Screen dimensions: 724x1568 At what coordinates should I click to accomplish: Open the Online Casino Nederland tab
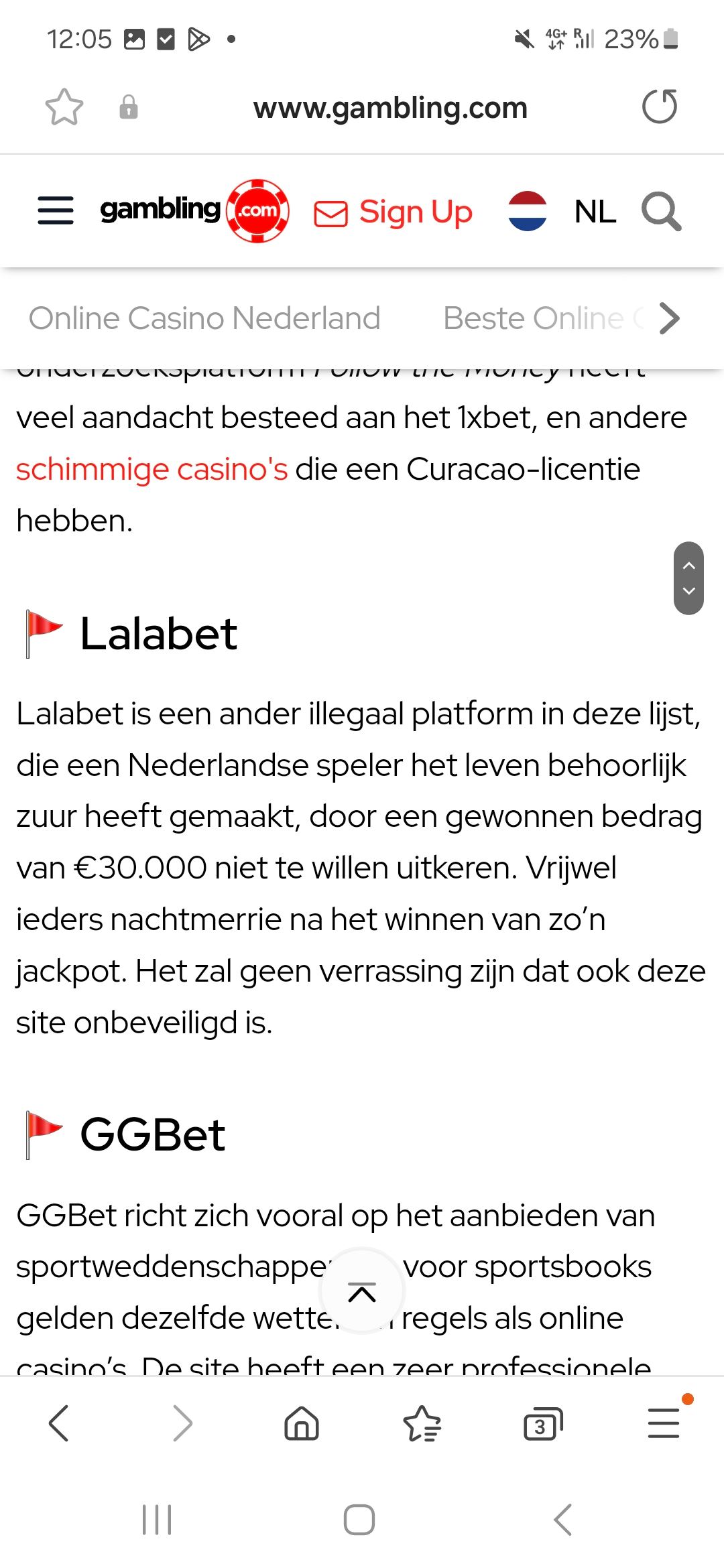(x=204, y=318)
